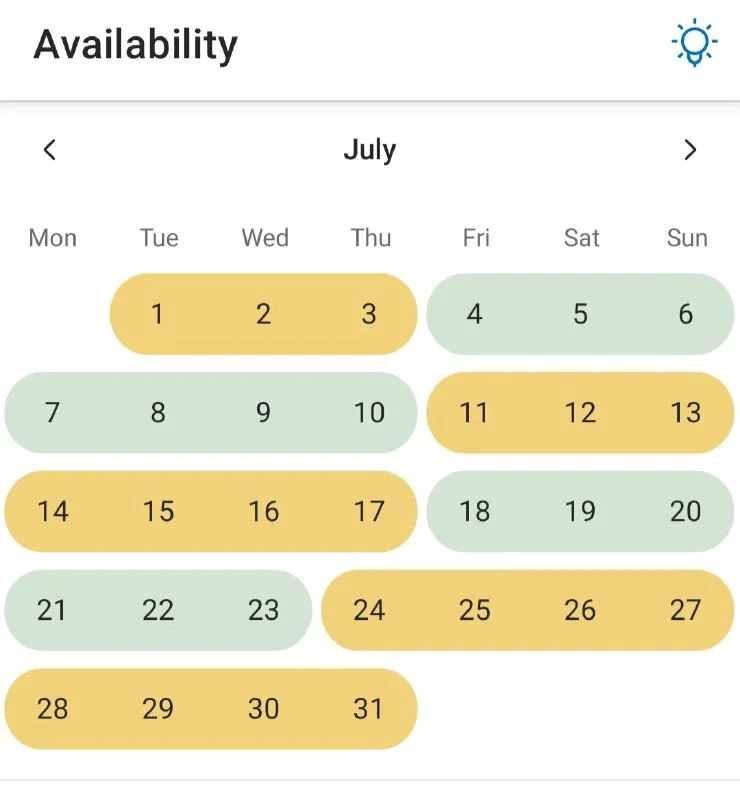Select July 24 on the calendar

[x=369, y=610]
